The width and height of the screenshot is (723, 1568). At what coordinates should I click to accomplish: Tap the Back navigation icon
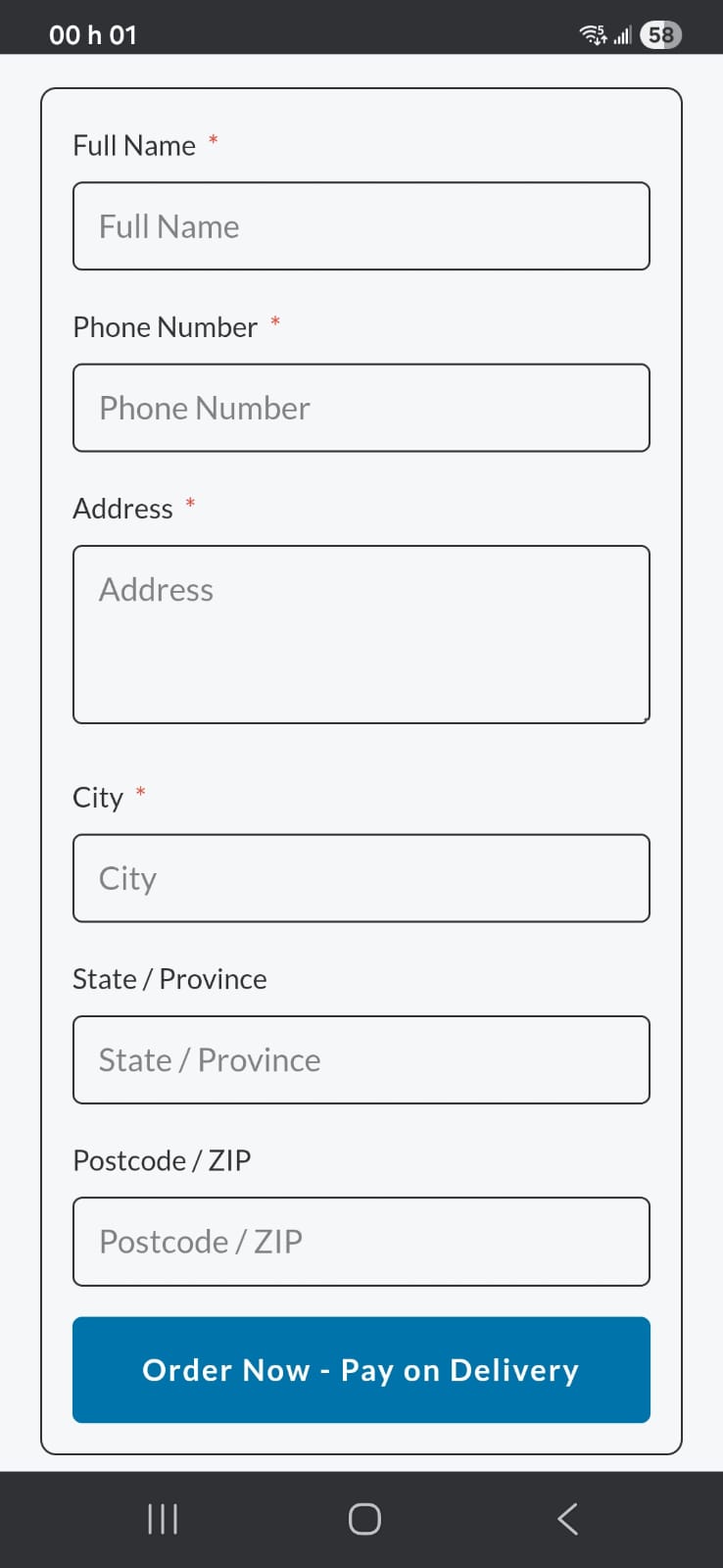pyautogui.click(x=566, y=1518)
